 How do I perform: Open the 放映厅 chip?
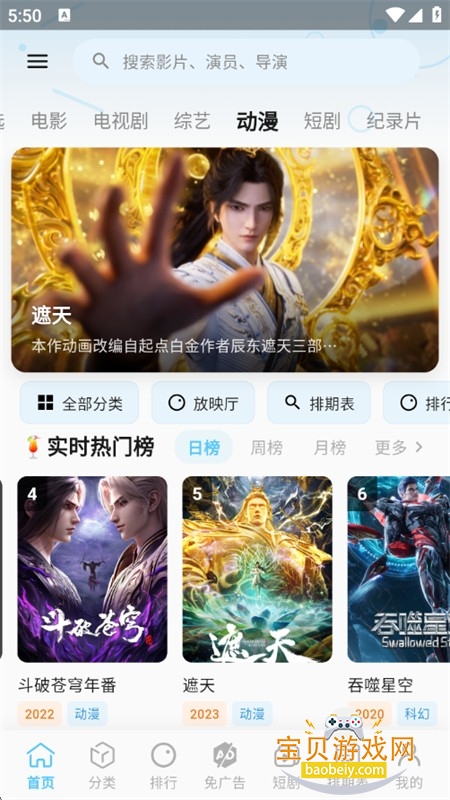click(203, 403)
